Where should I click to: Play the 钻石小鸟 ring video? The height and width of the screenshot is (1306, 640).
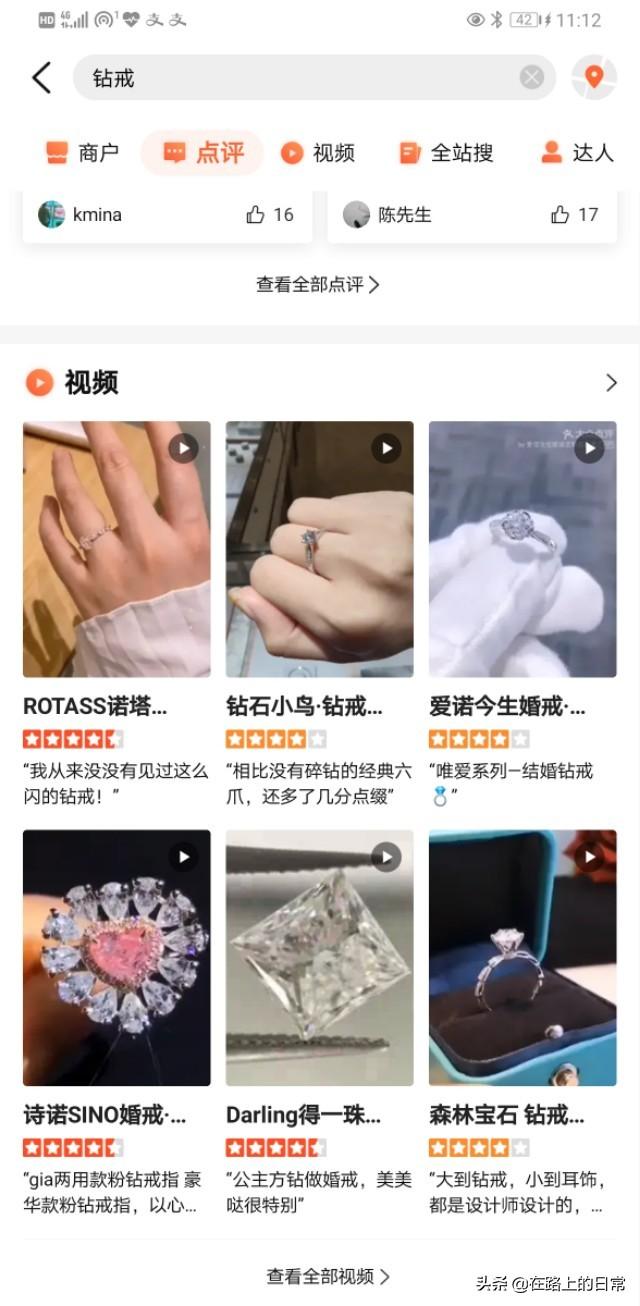319,549
